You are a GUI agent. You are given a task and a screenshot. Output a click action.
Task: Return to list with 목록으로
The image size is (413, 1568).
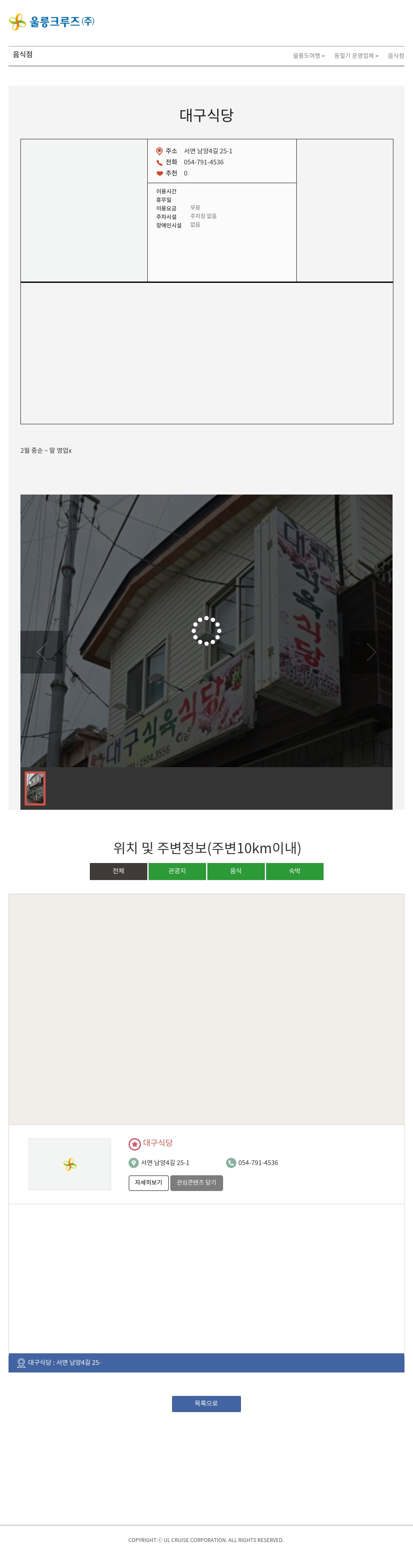[206, 1404]
